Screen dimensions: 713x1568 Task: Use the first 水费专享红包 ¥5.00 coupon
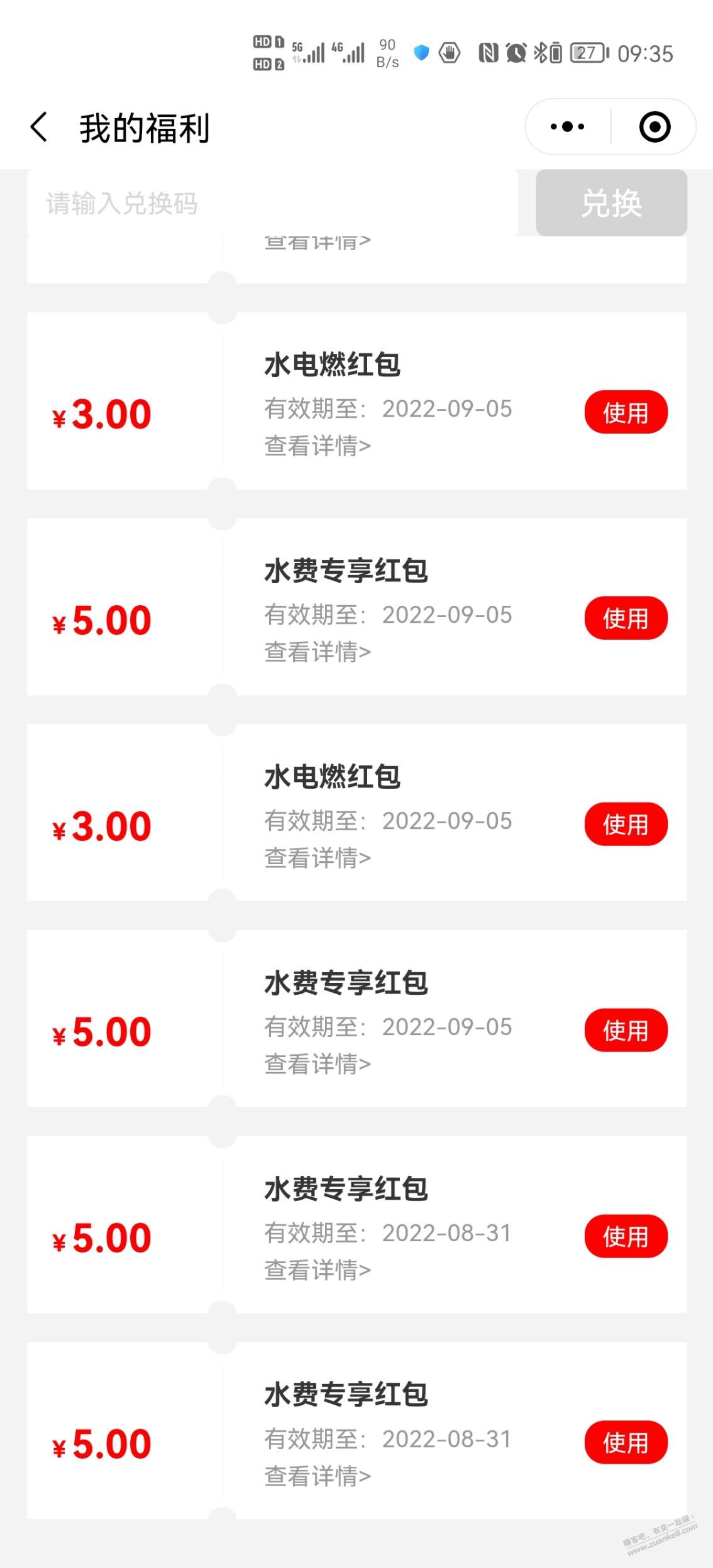pyautogui.click(x=626, y=618)
